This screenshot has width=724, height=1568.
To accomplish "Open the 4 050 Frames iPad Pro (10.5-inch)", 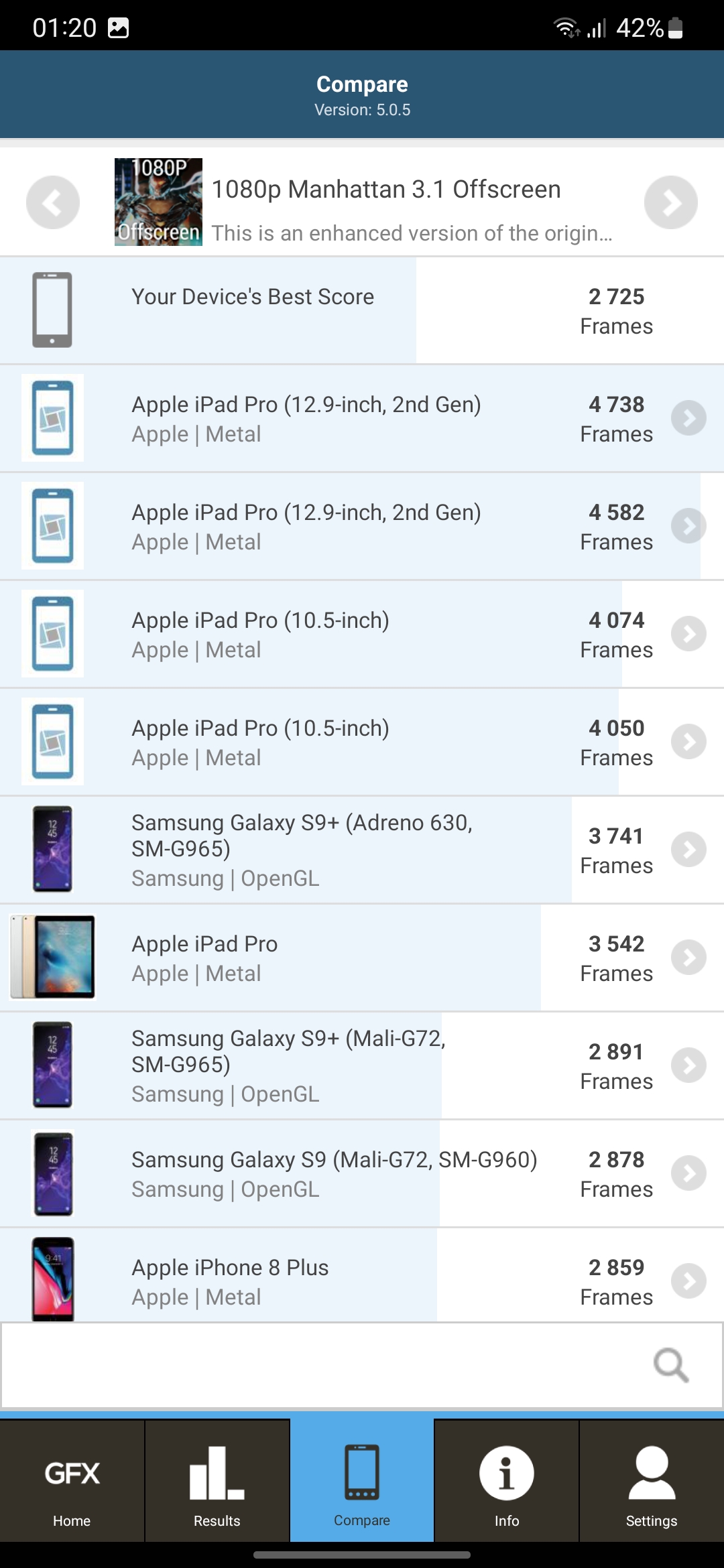I will pyautogui.click(x=362, y=742).
